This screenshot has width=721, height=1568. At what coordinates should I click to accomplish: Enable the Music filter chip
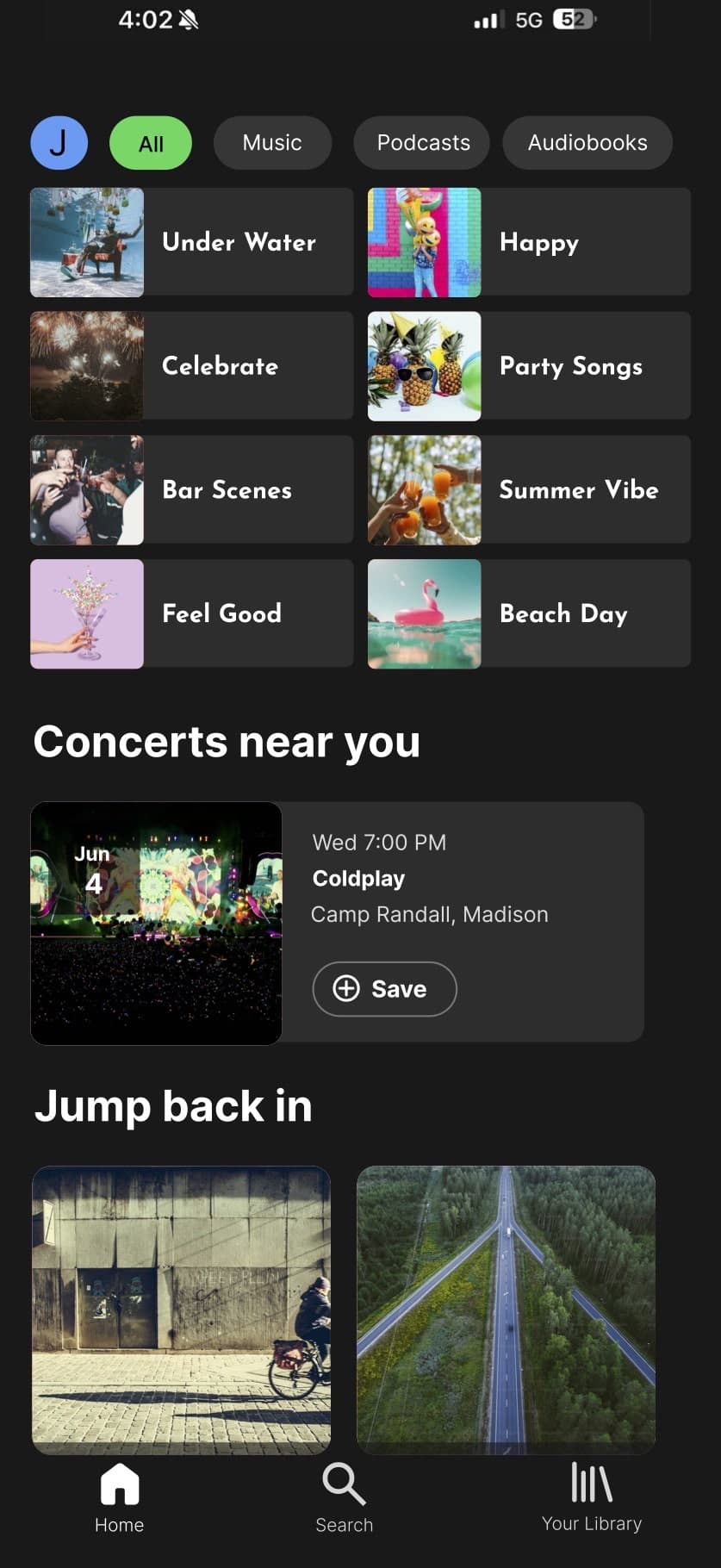[x=272, y=142]
